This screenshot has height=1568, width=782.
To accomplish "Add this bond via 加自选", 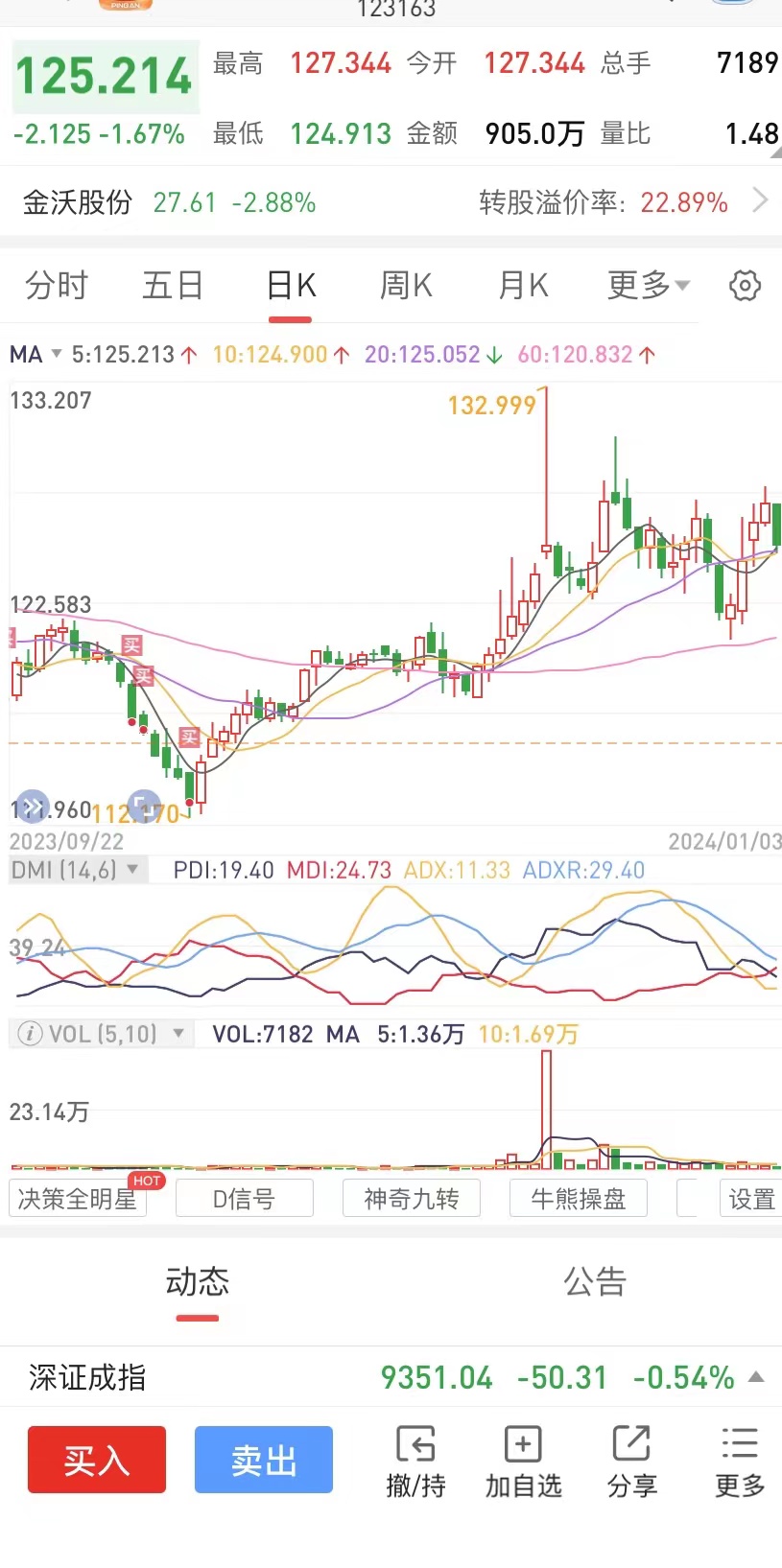I will click(523, 1462).
